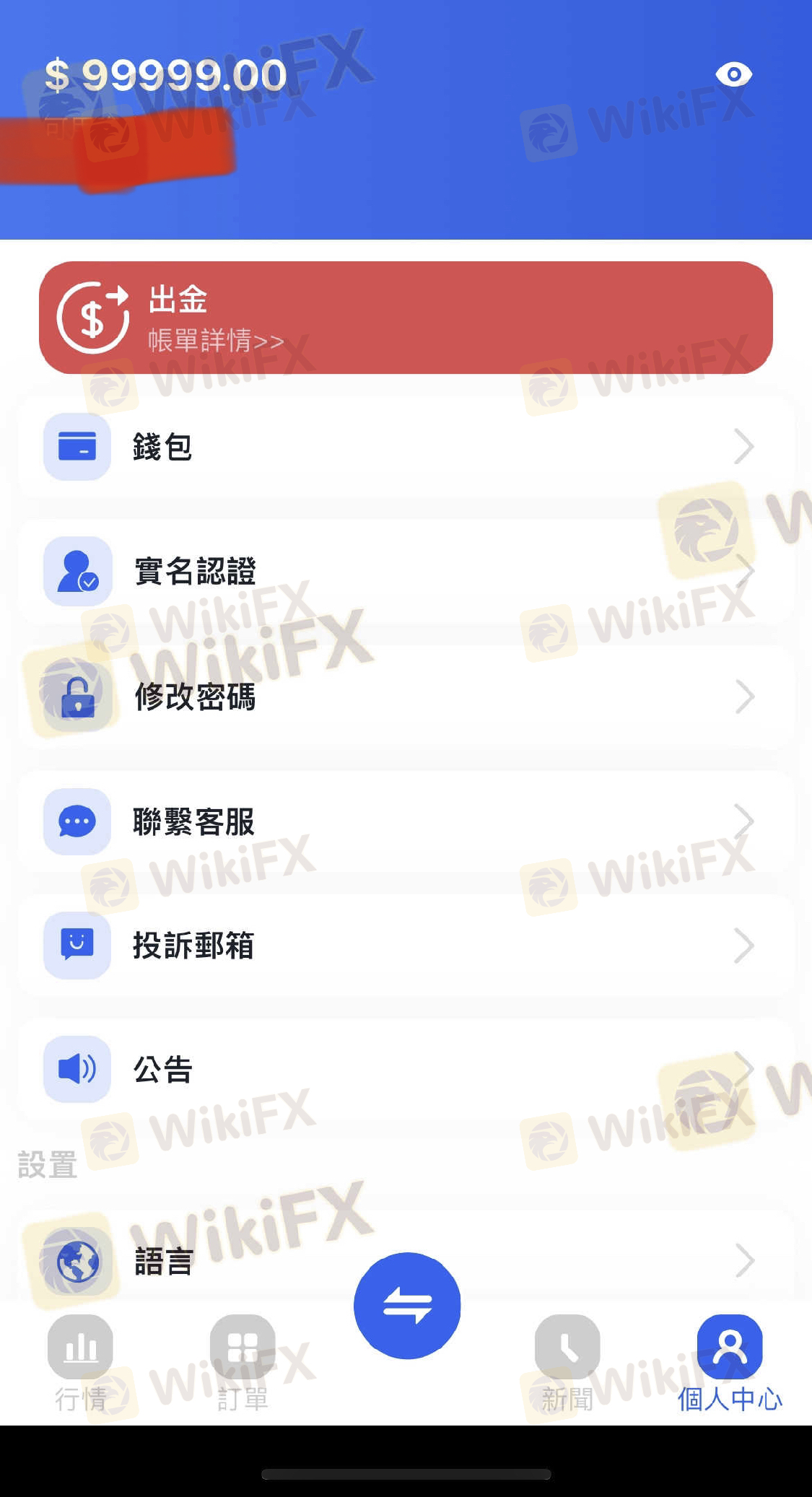Screen dimensions: 812x1497
Task: Open the 出金 withdrawal card
Action: pos(406,318)
